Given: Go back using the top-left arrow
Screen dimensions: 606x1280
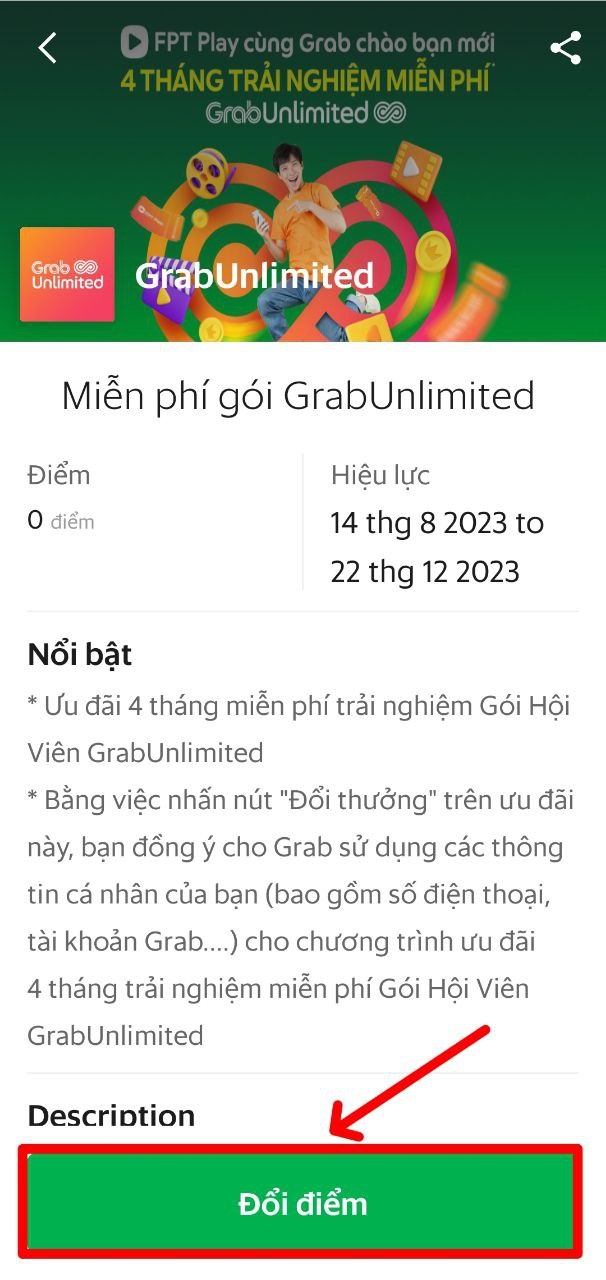Looking at the screenshot, I should 47,47.
